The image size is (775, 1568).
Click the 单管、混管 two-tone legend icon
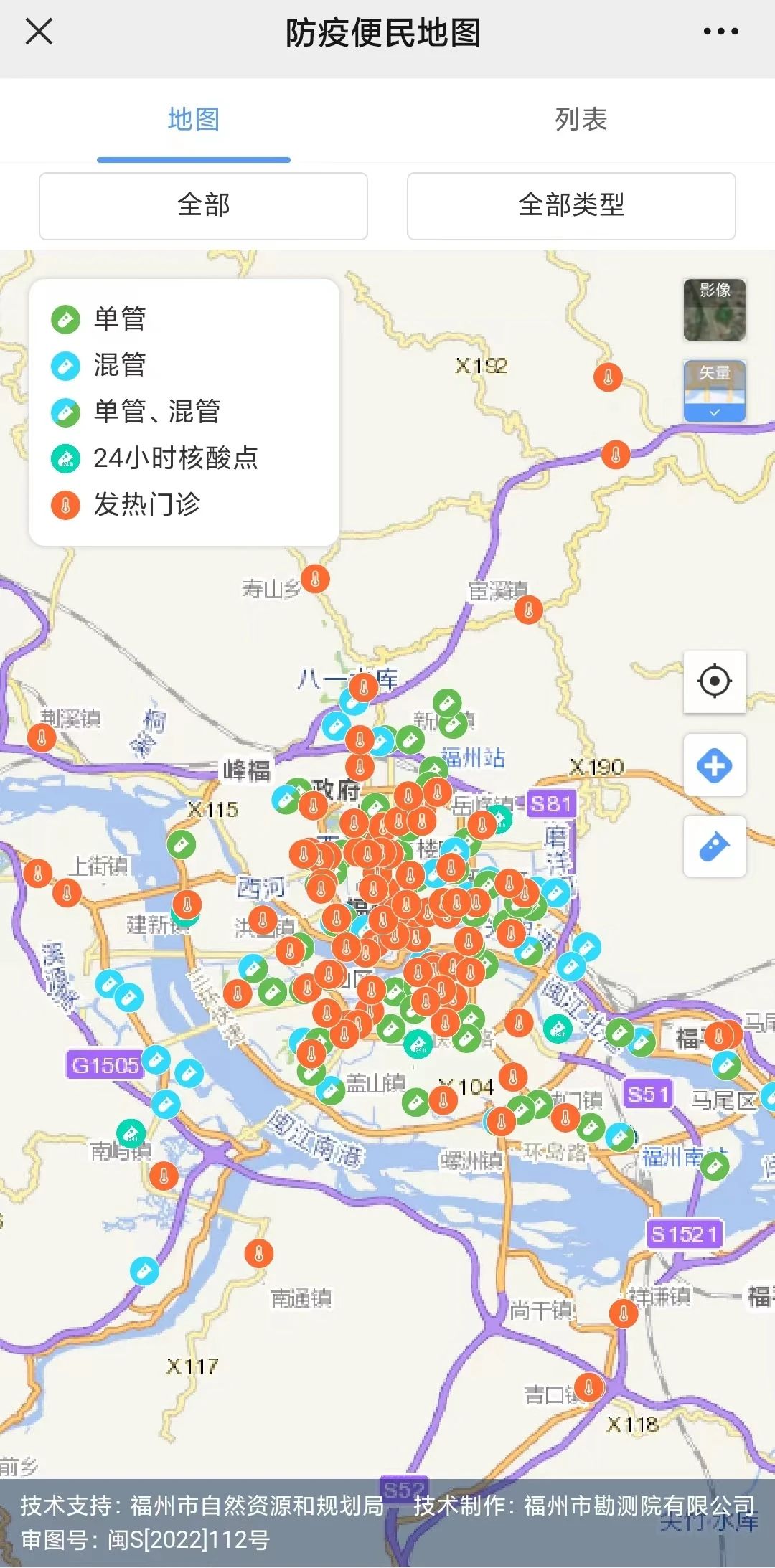(x=67, y=412)
